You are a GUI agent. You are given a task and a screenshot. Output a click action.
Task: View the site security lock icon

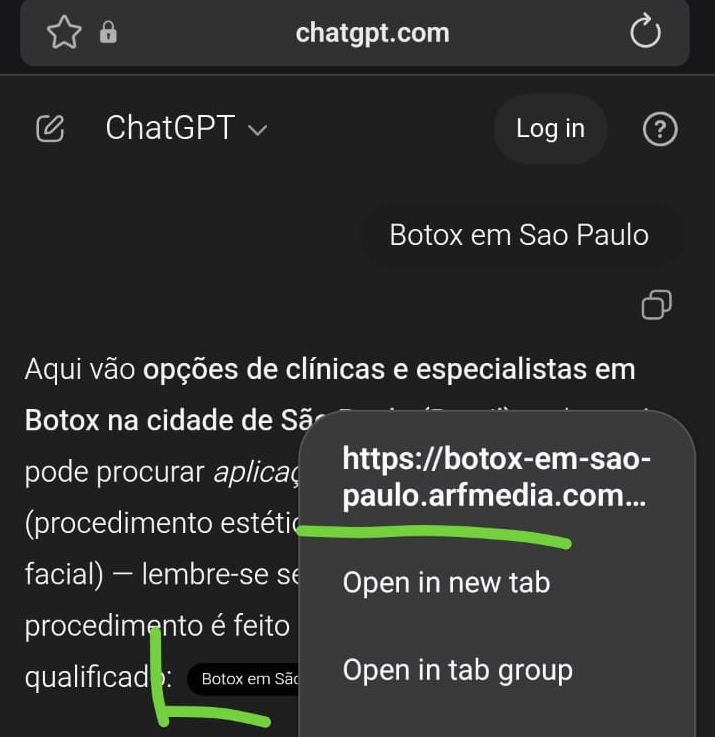point(108,33)
